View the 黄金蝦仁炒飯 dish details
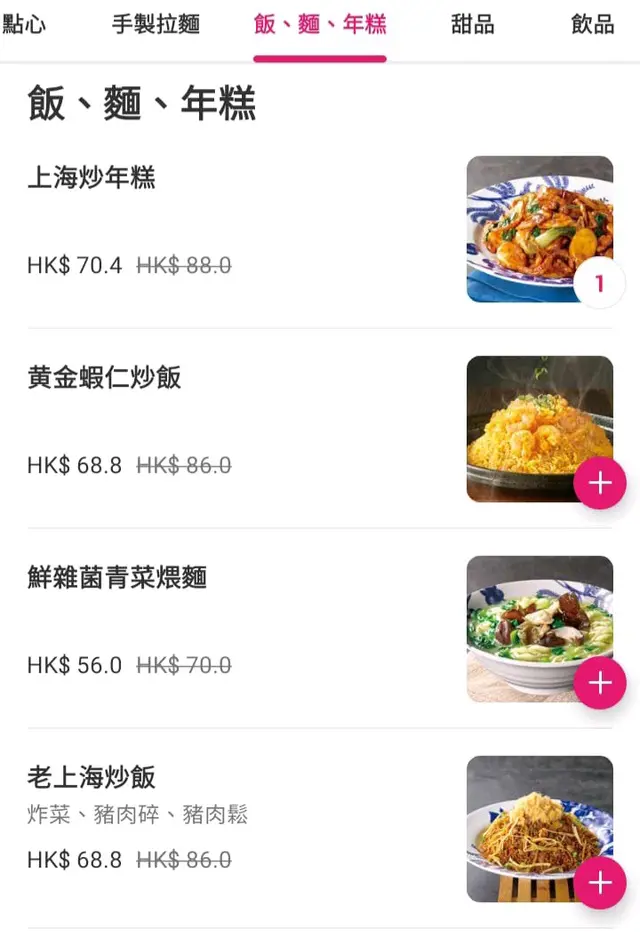 (105, 378)
